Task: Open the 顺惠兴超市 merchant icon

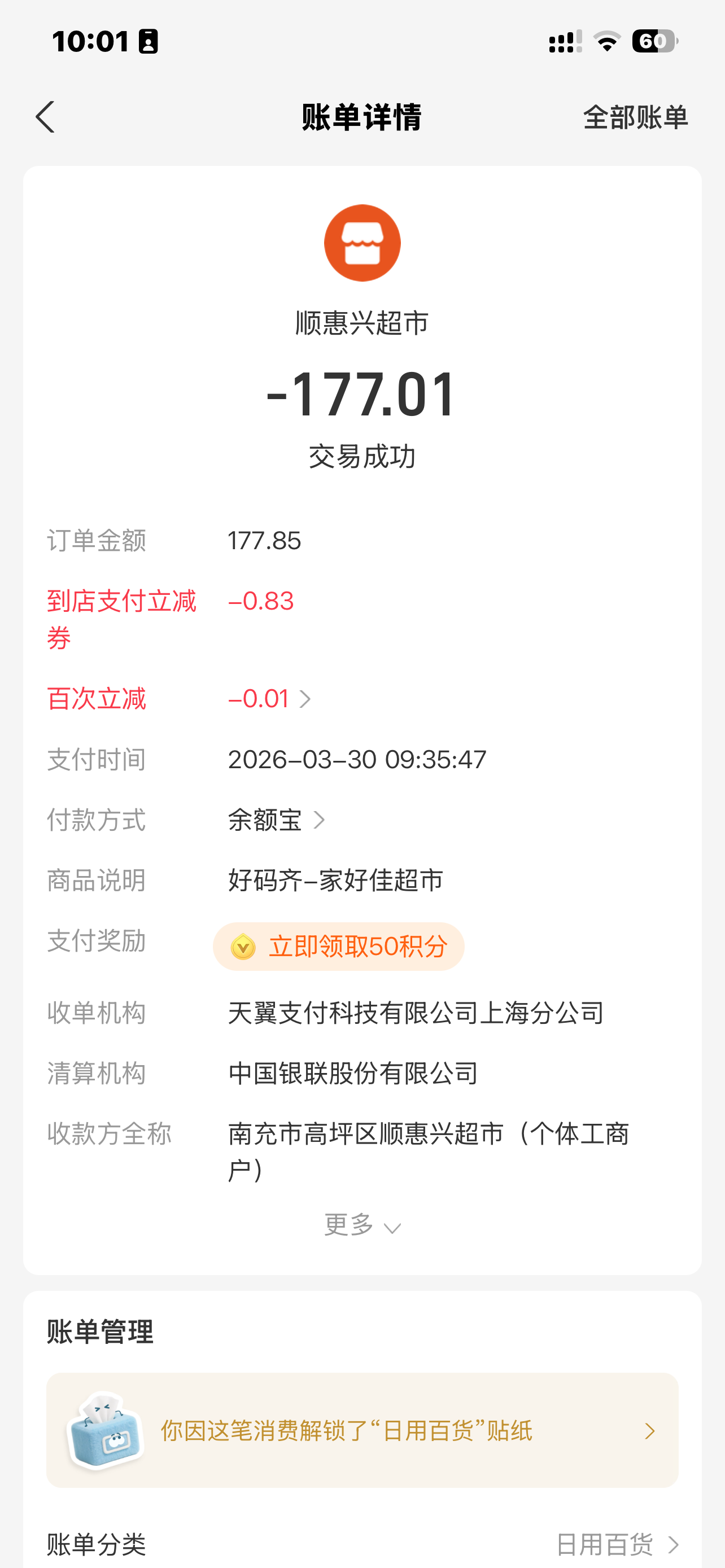Action: coord(362,243)
